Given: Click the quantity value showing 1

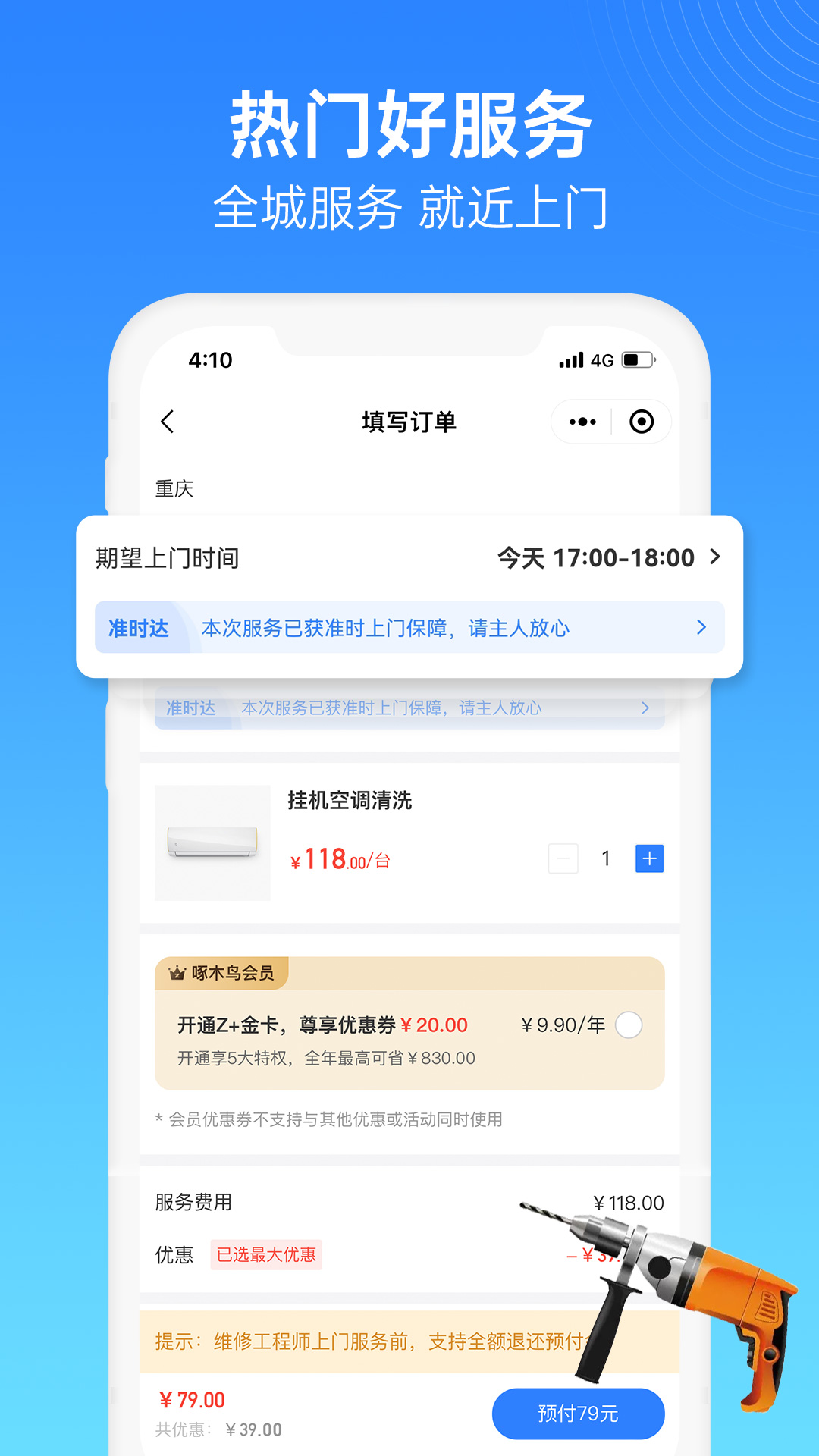Looking at the screenshot, I should (x=605, y=858).
